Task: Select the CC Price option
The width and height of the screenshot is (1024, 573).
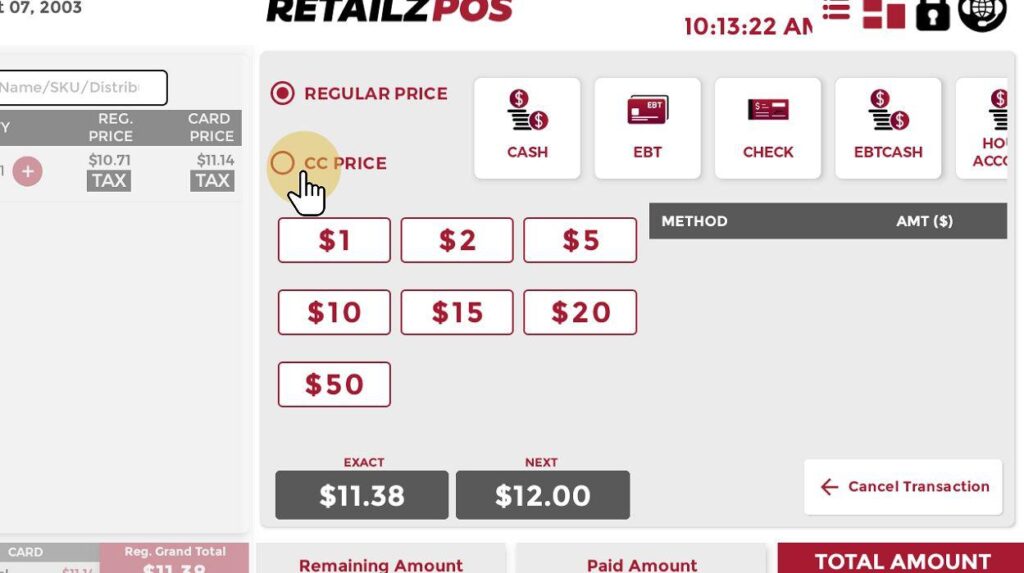Action: (x=283, y=163)
